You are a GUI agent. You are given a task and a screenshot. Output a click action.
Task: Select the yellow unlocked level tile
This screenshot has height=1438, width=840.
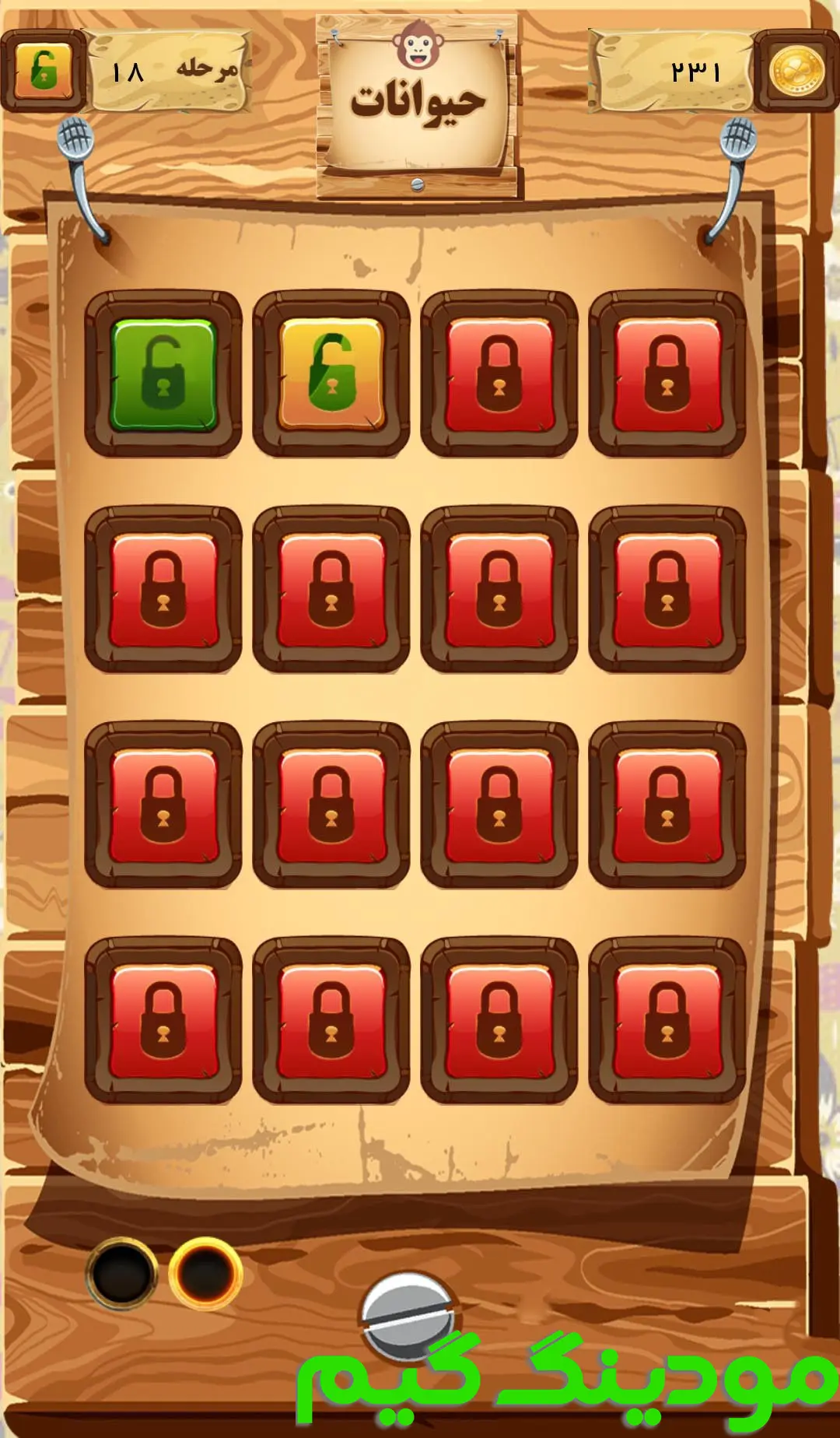pos(331,374)
